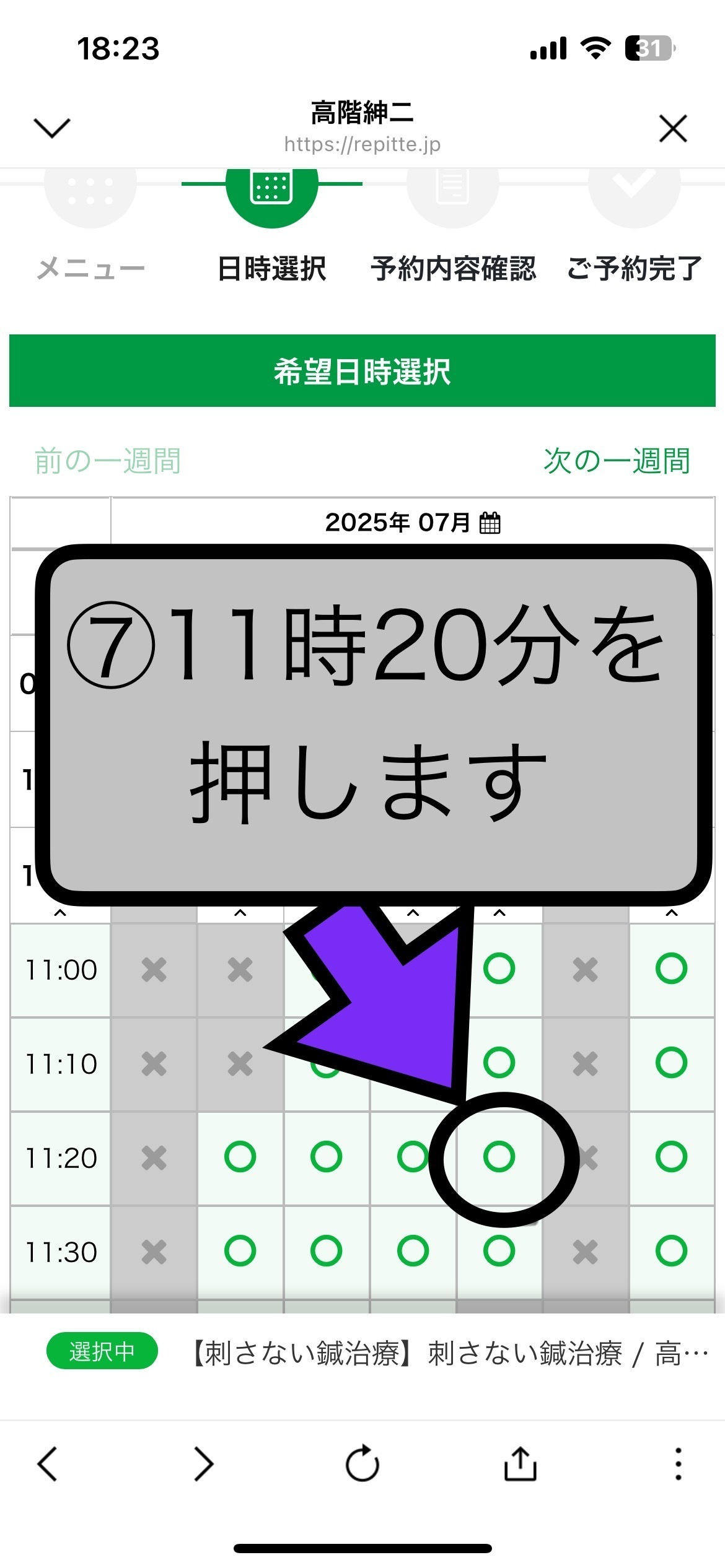Open the calendar picker beside 2025年 07月
The width and height of the screenshot is (725, 1568).
pos(490,523)
